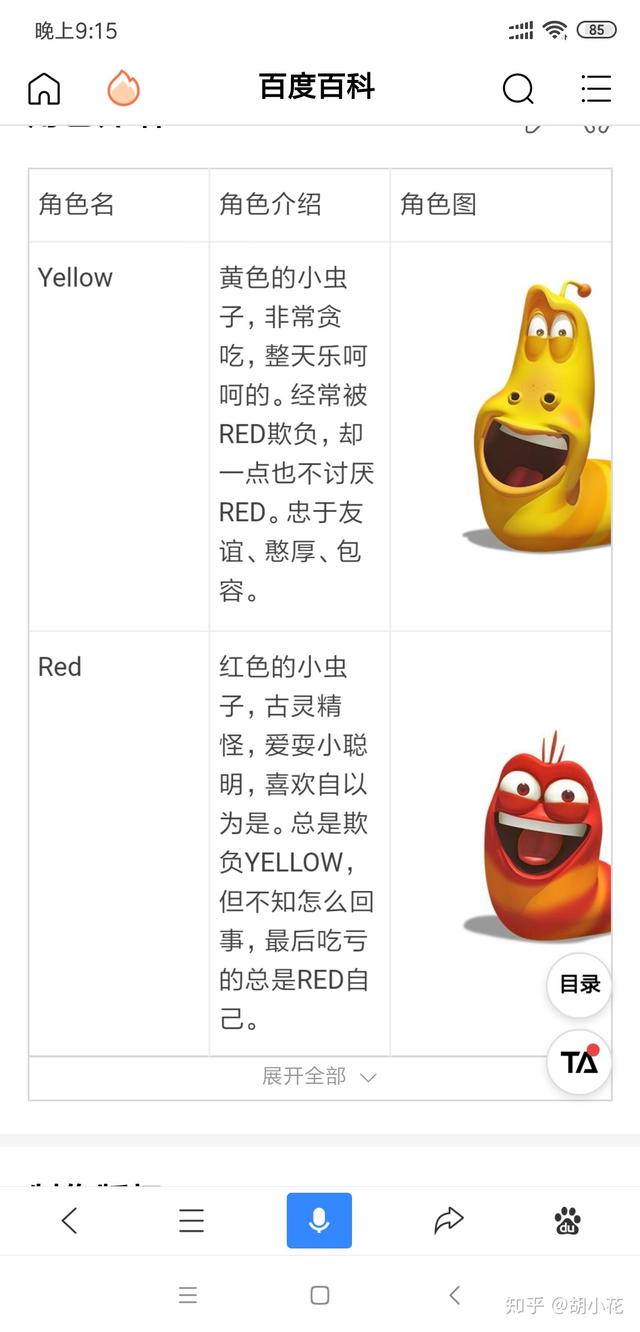
Task: Tap the TA floating button
Action: point(579,1062)
